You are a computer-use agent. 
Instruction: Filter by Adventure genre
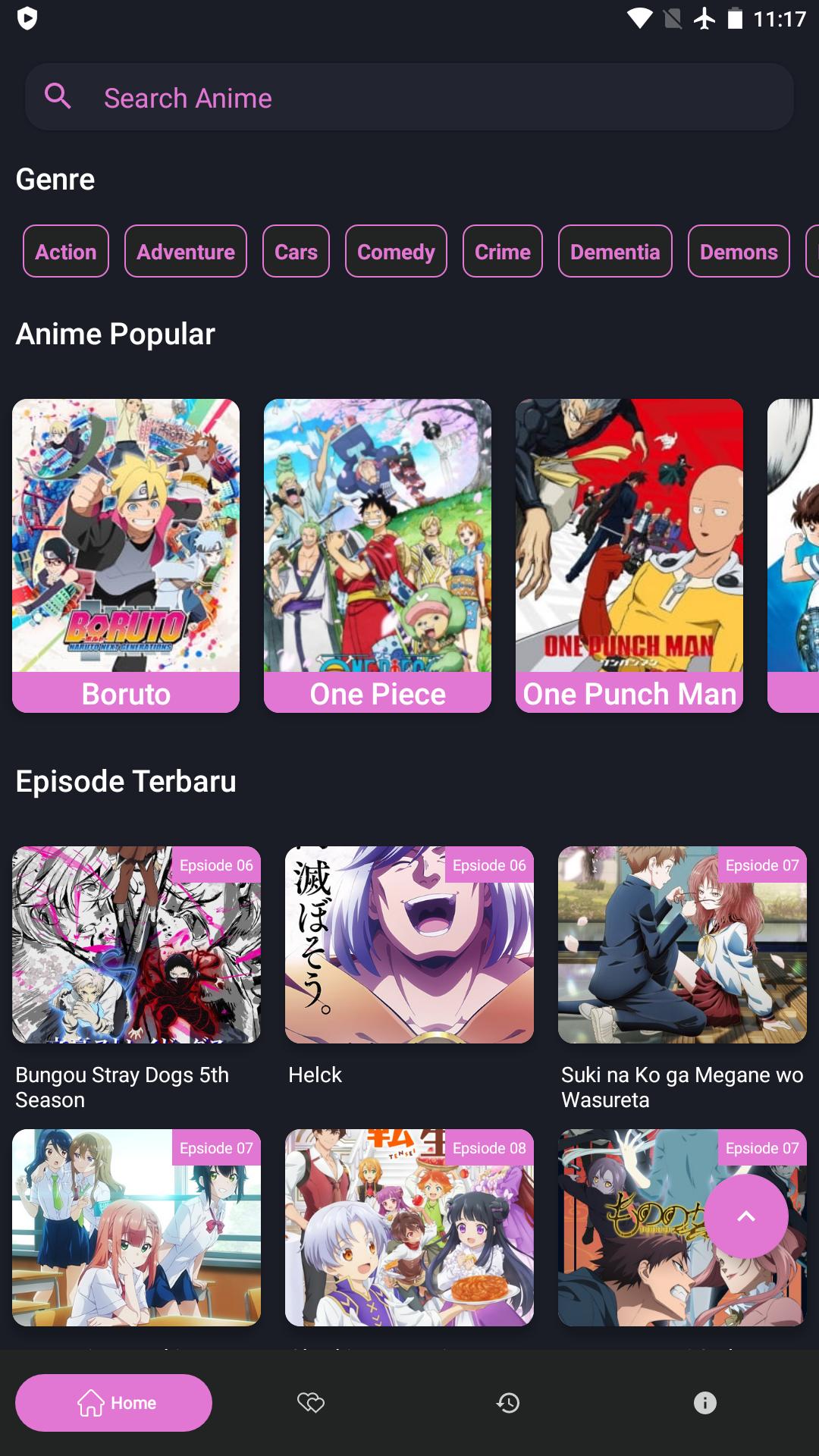pos(186,252)
